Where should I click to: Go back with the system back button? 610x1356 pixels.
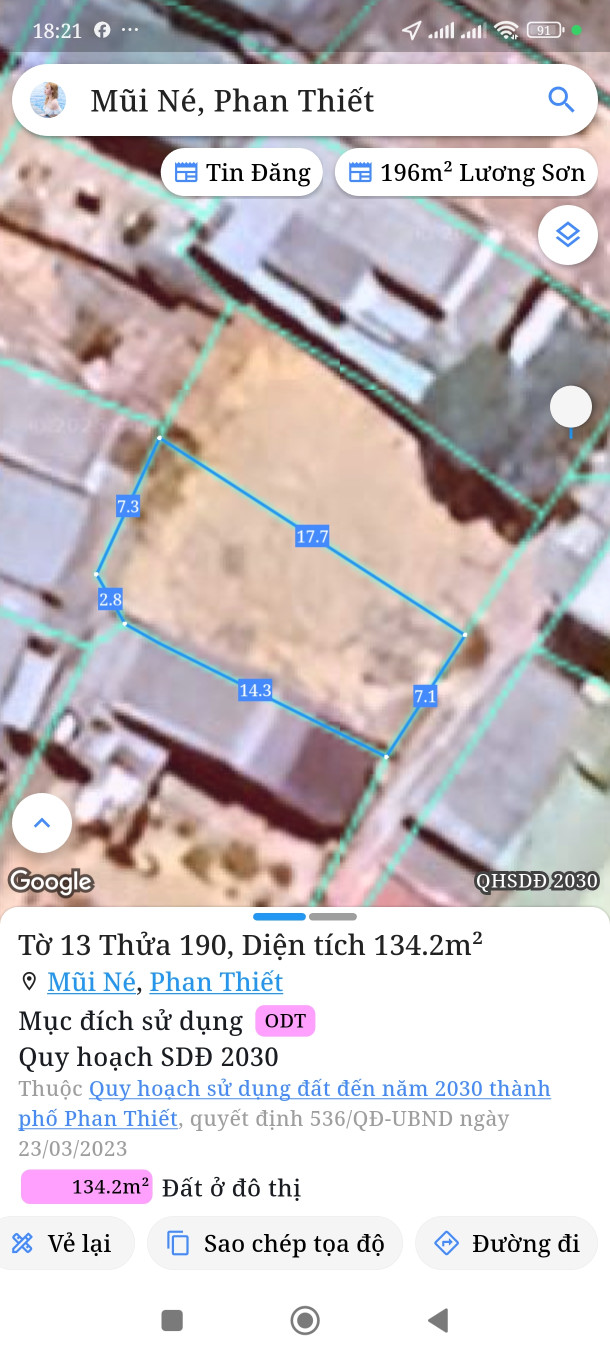437,1321
